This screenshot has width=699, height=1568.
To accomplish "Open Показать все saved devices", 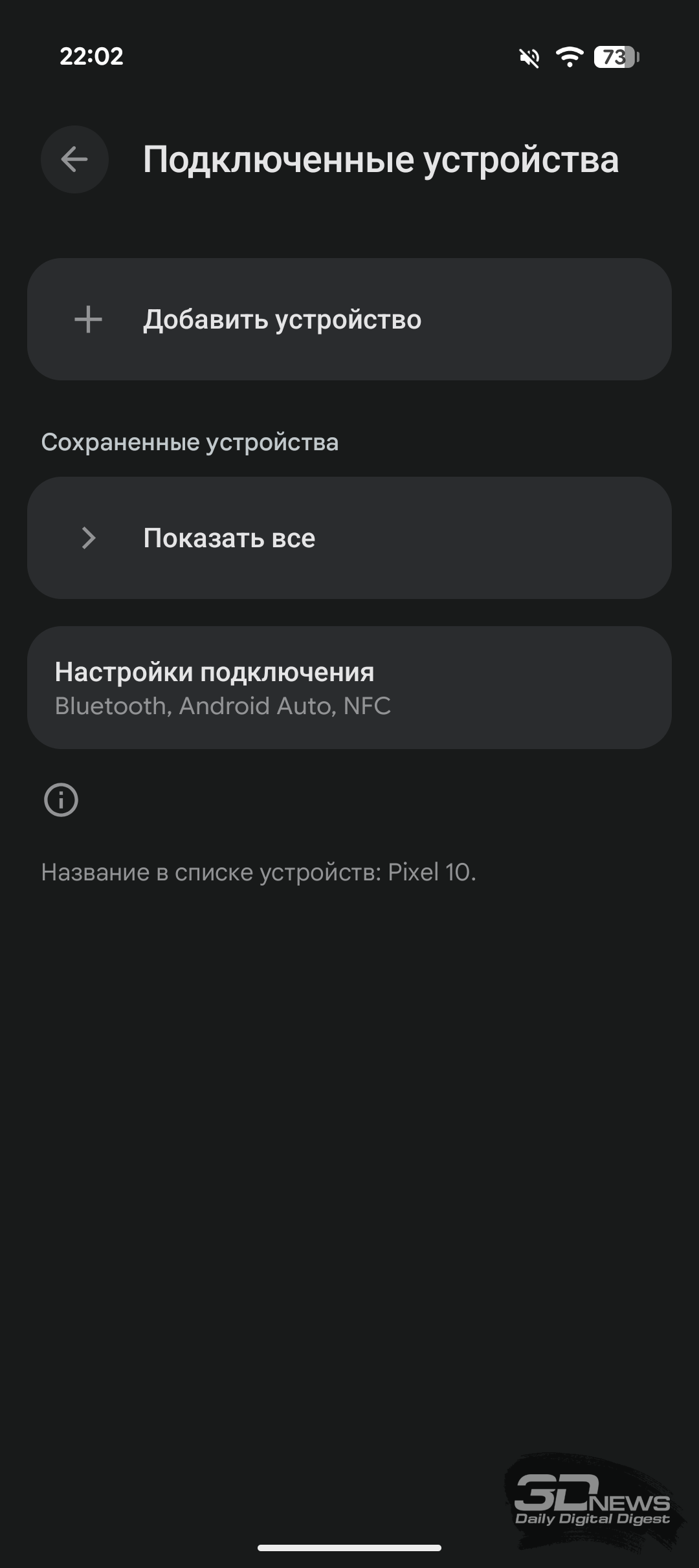I will coord(349,538).
